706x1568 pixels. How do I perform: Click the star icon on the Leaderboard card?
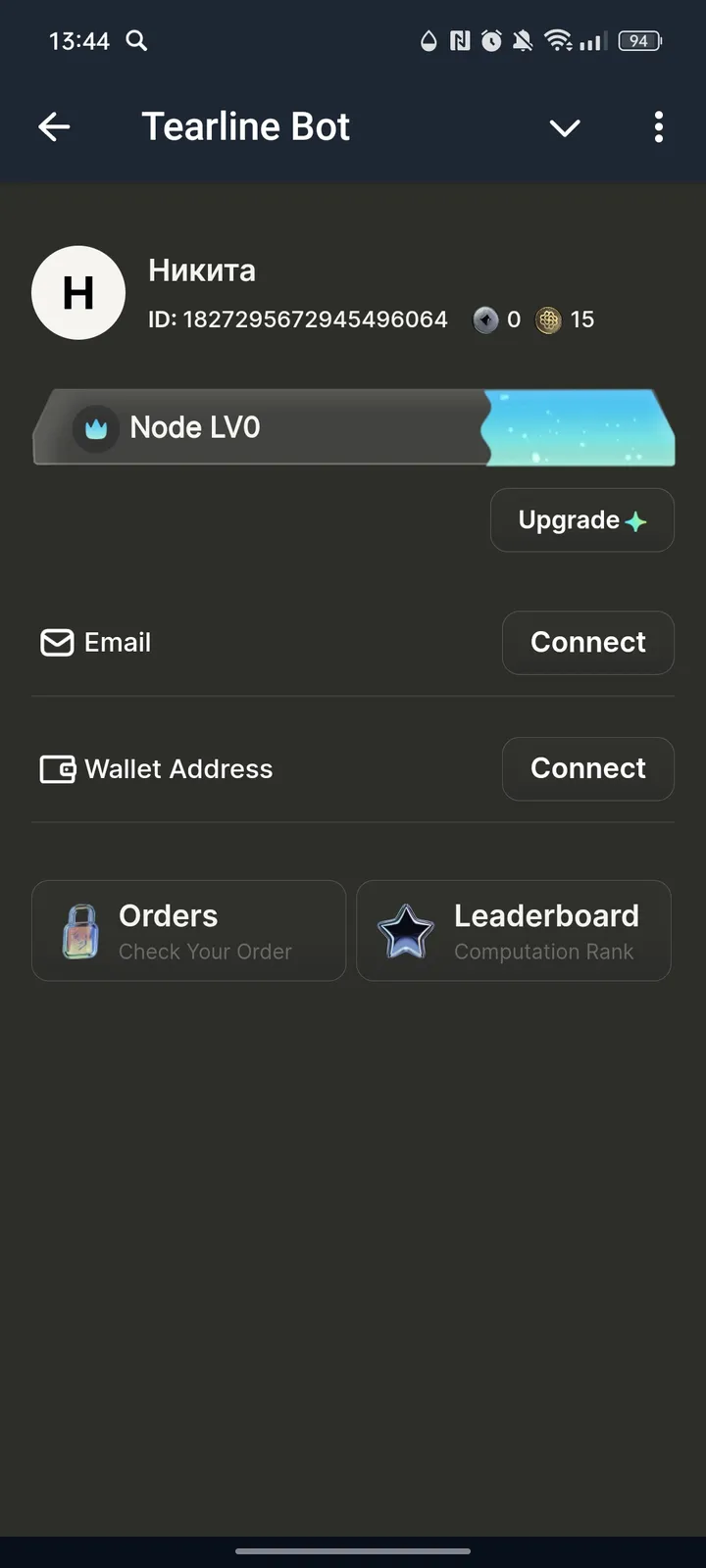406,931
